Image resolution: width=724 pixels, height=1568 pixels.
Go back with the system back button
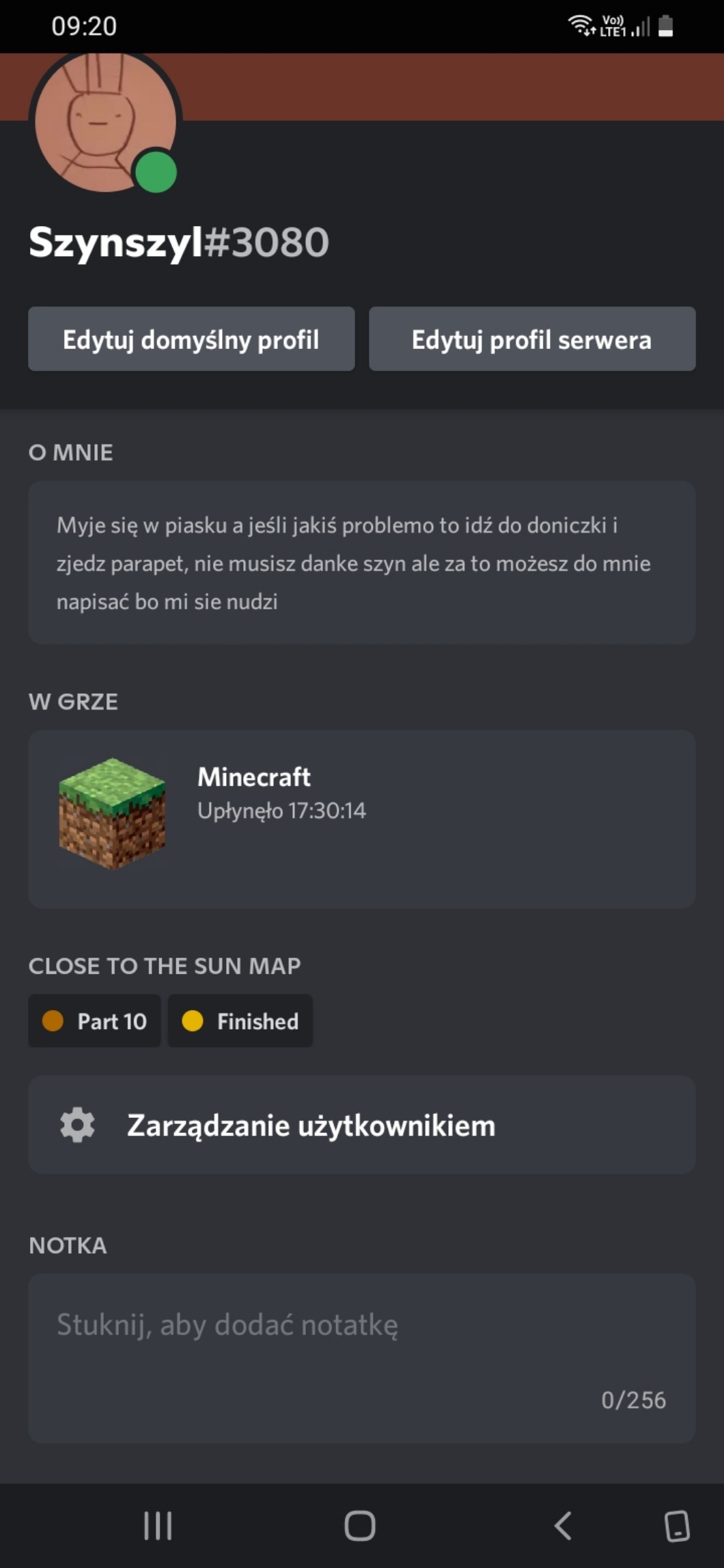[x=562, y=1526]
